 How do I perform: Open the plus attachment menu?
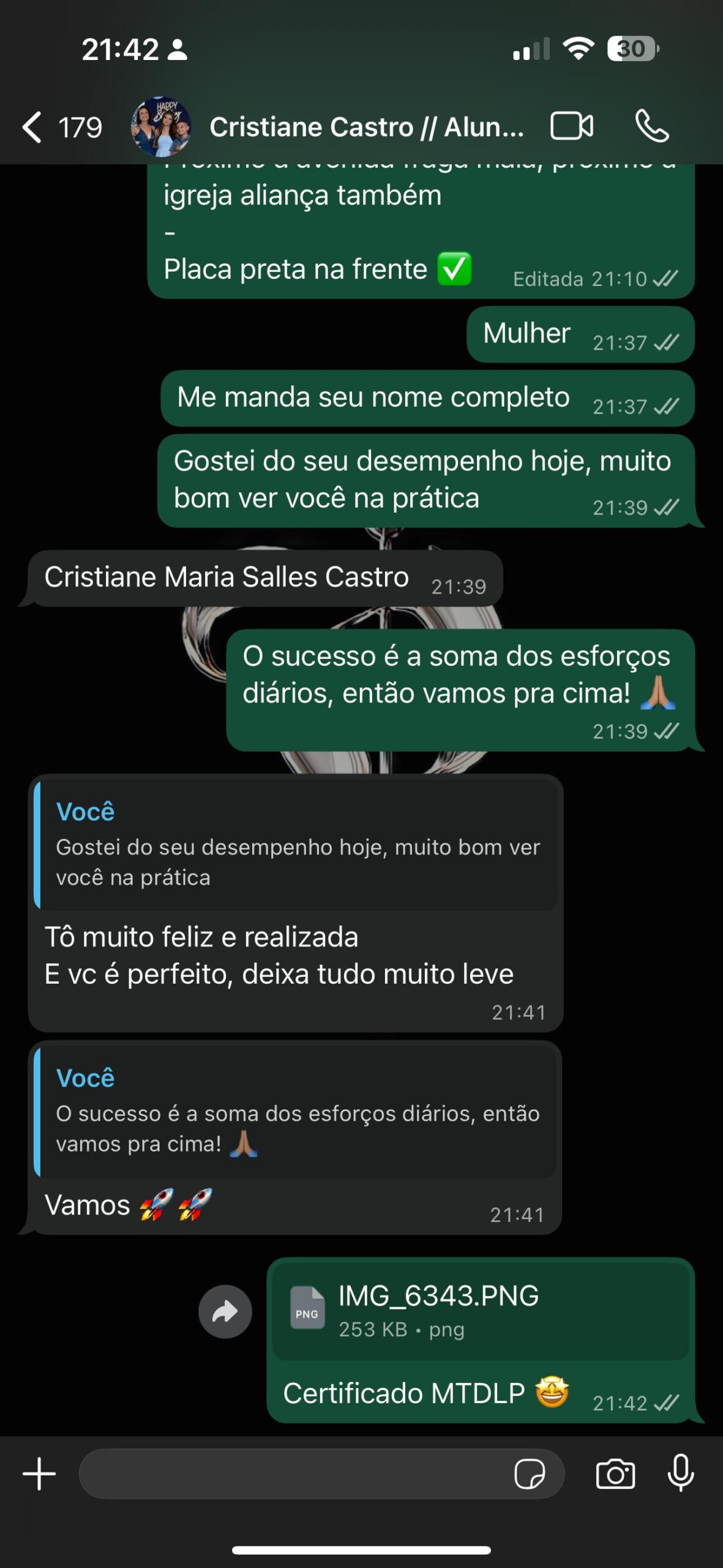[39, 1474]
